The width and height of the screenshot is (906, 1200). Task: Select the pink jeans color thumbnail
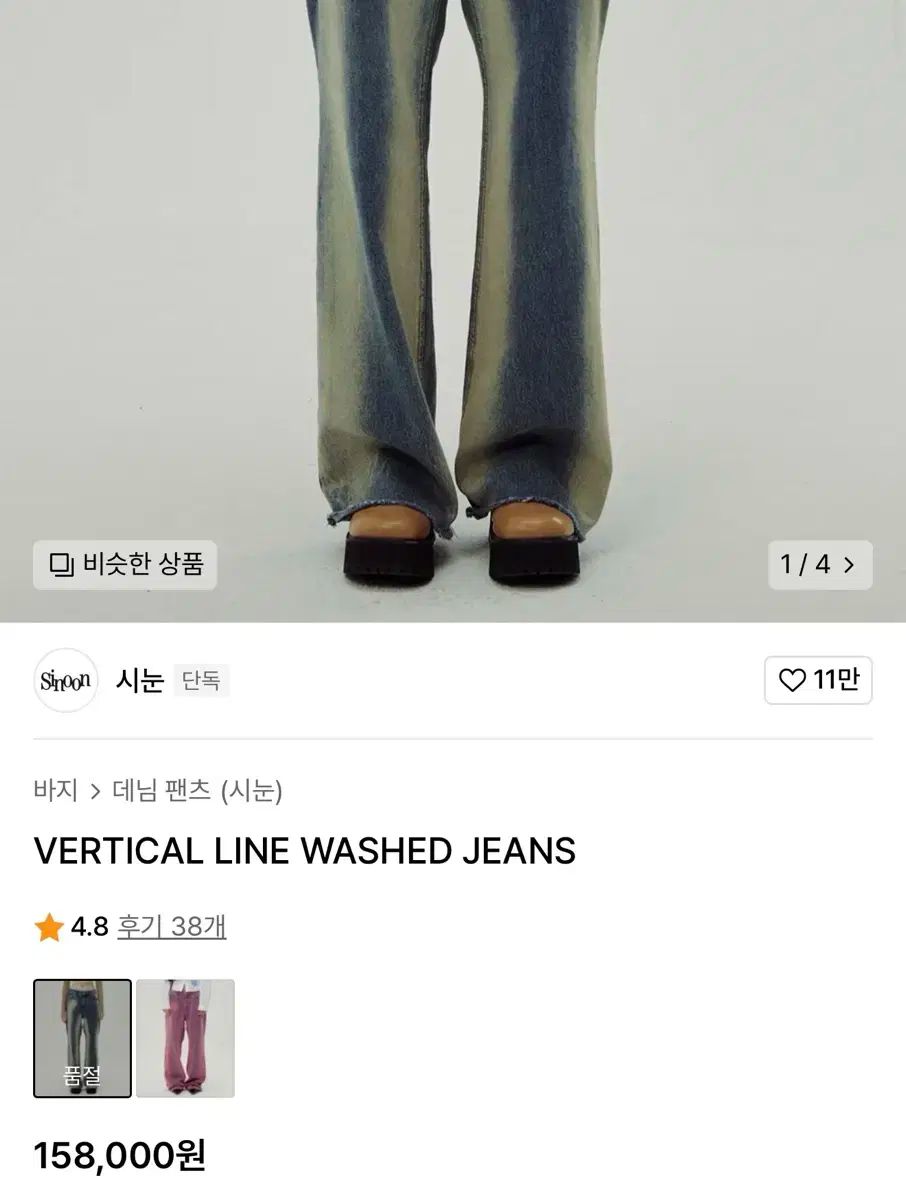click(185, 1038)
